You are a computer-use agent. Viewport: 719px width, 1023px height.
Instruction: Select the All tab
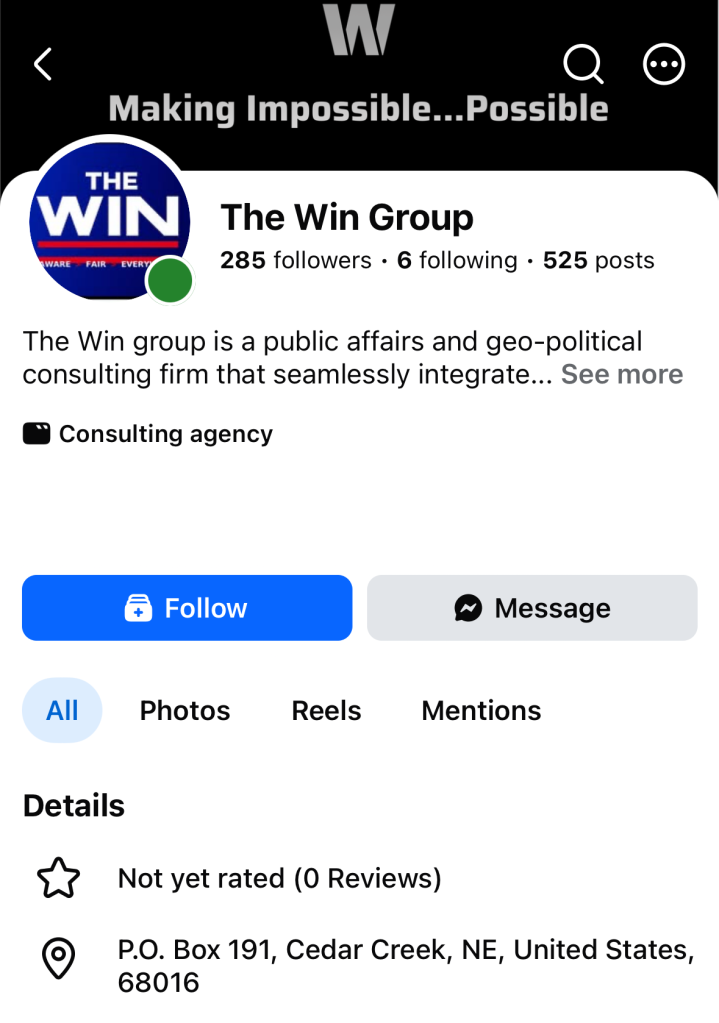[x=62, y=710]
